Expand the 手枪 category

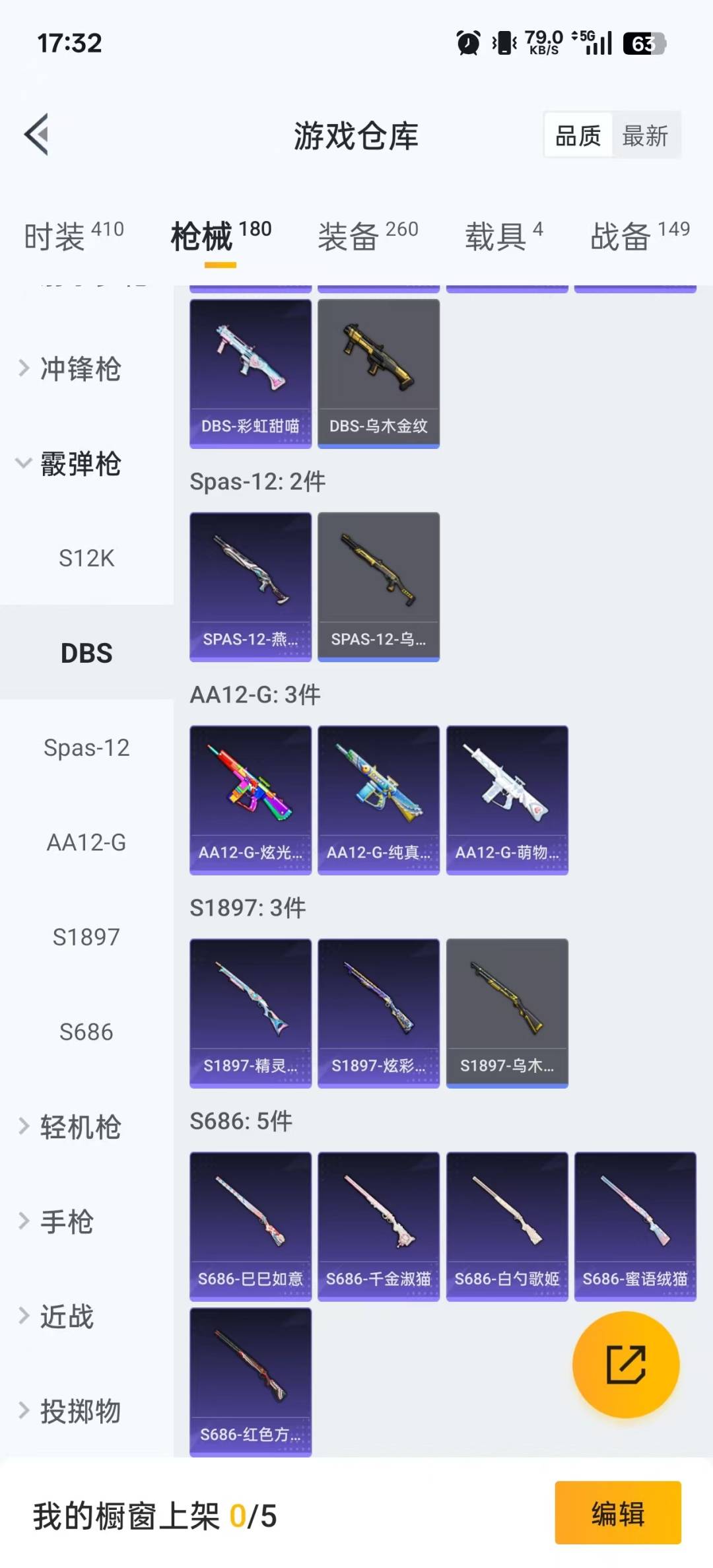click(66, 1221)
